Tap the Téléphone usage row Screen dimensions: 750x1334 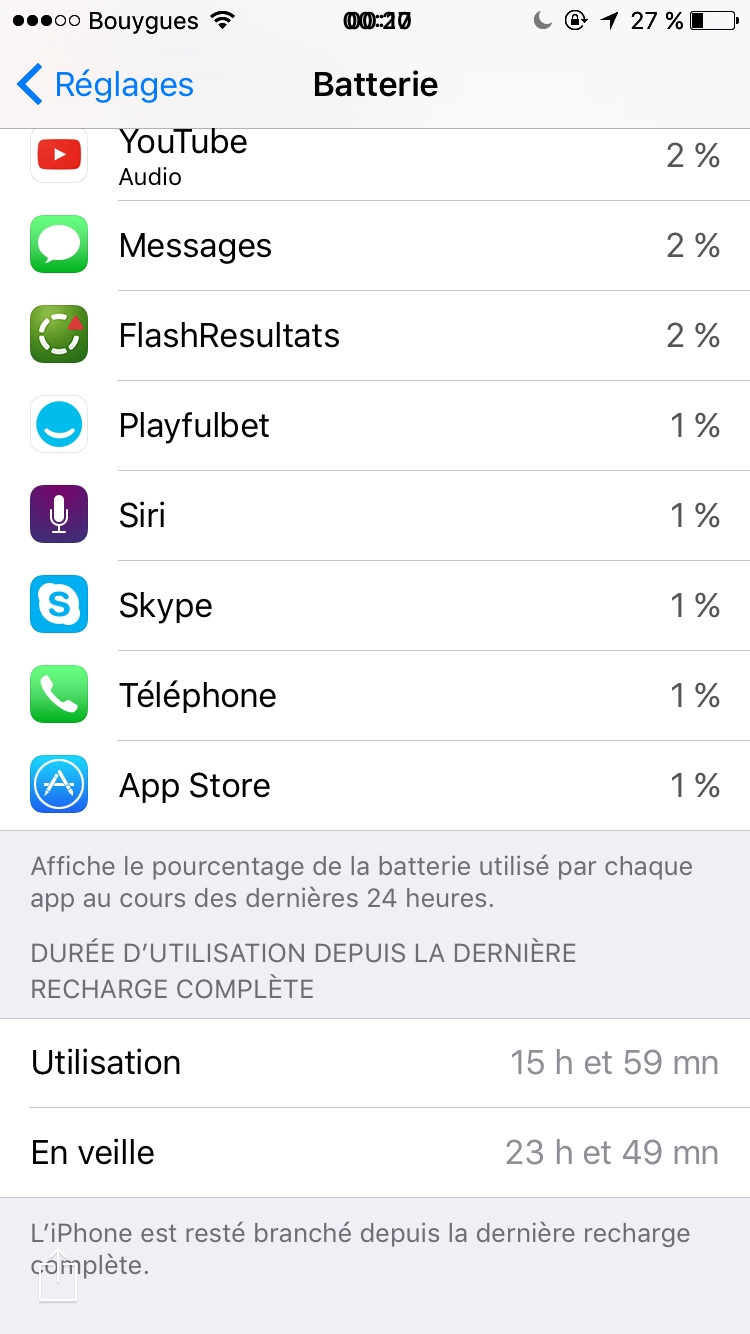(x=375, y=695)
